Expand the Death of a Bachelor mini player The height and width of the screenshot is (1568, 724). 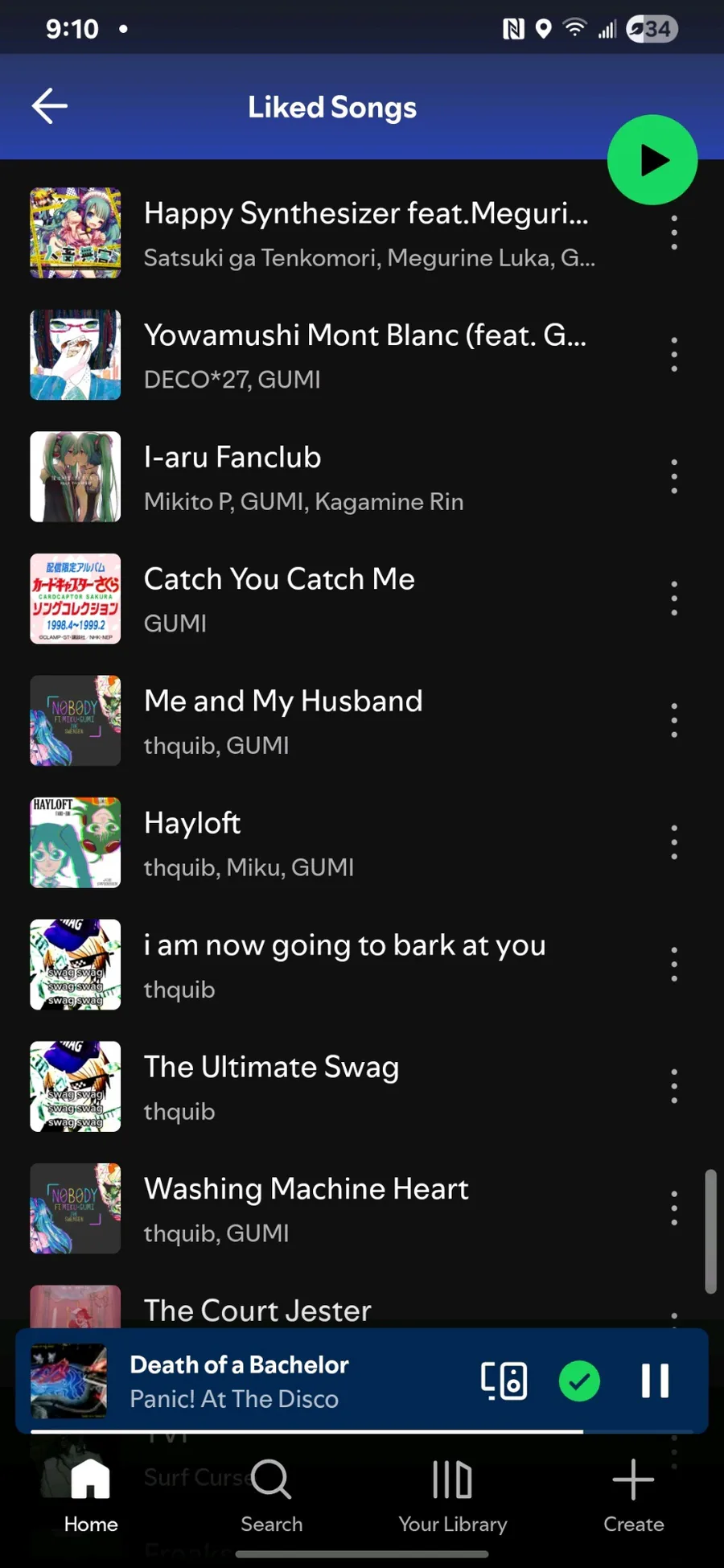240,1381
